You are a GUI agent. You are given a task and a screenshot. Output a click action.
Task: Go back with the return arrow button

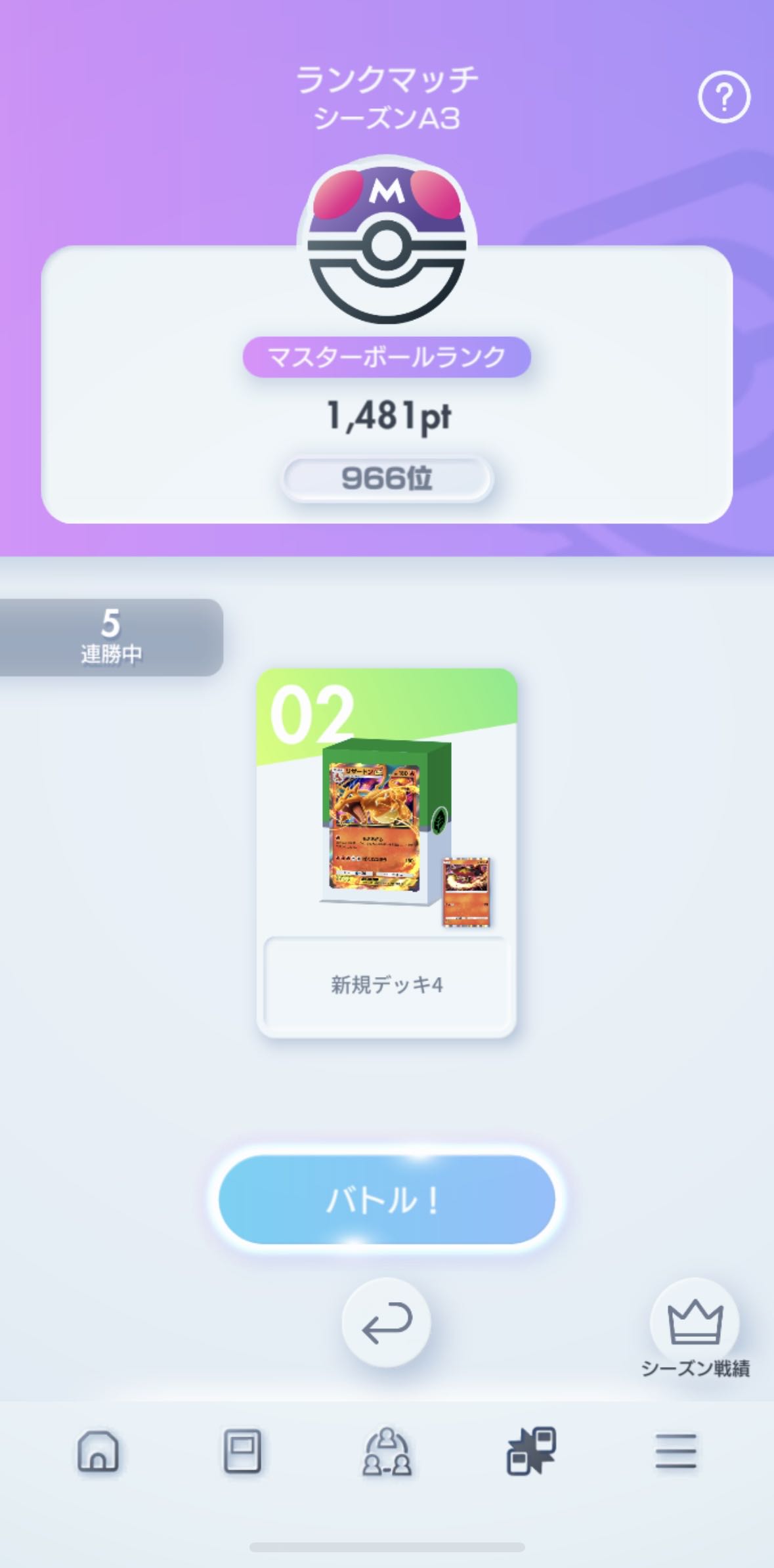[x=387, y=1322]
